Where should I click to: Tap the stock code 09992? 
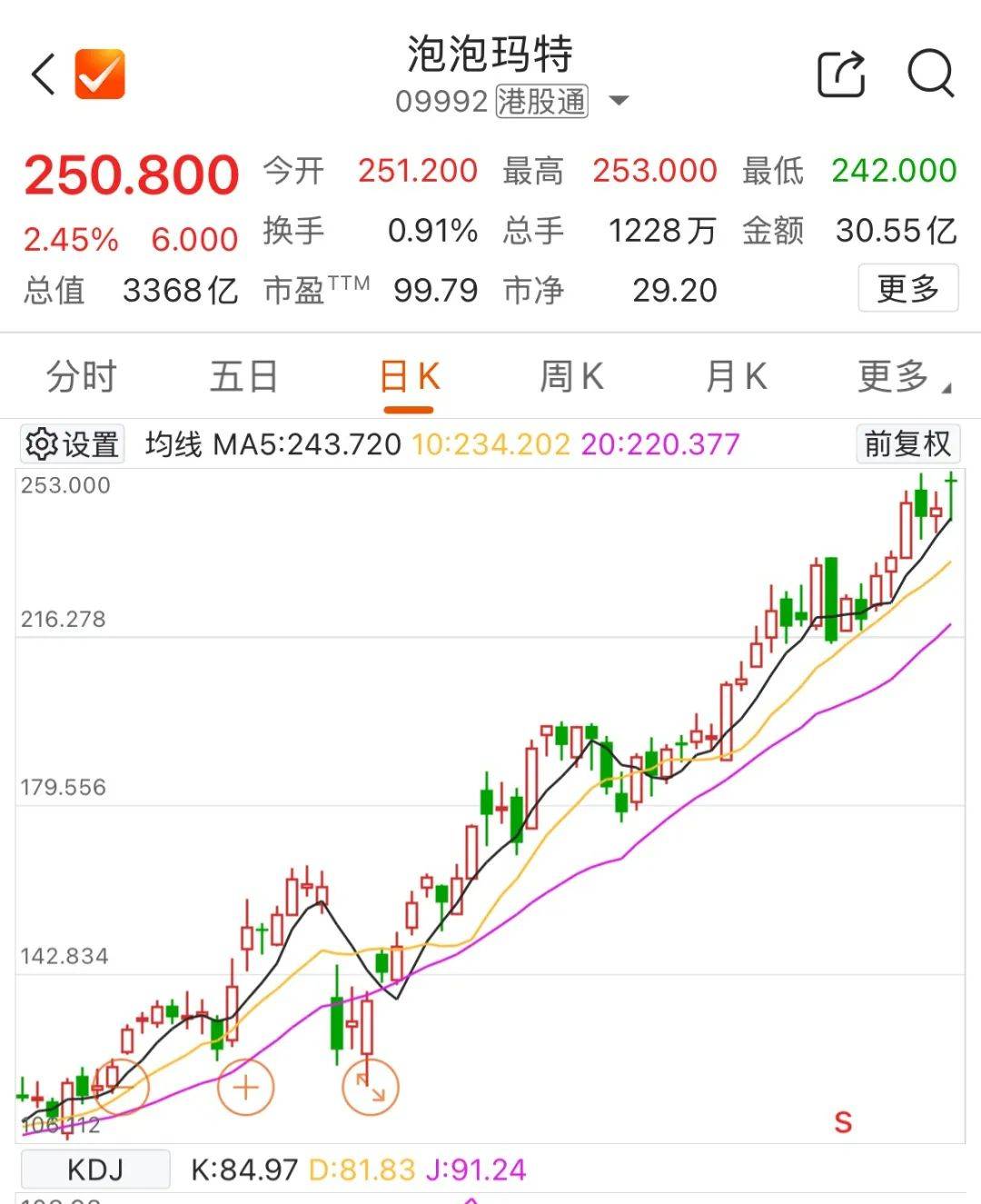point(442,101)
